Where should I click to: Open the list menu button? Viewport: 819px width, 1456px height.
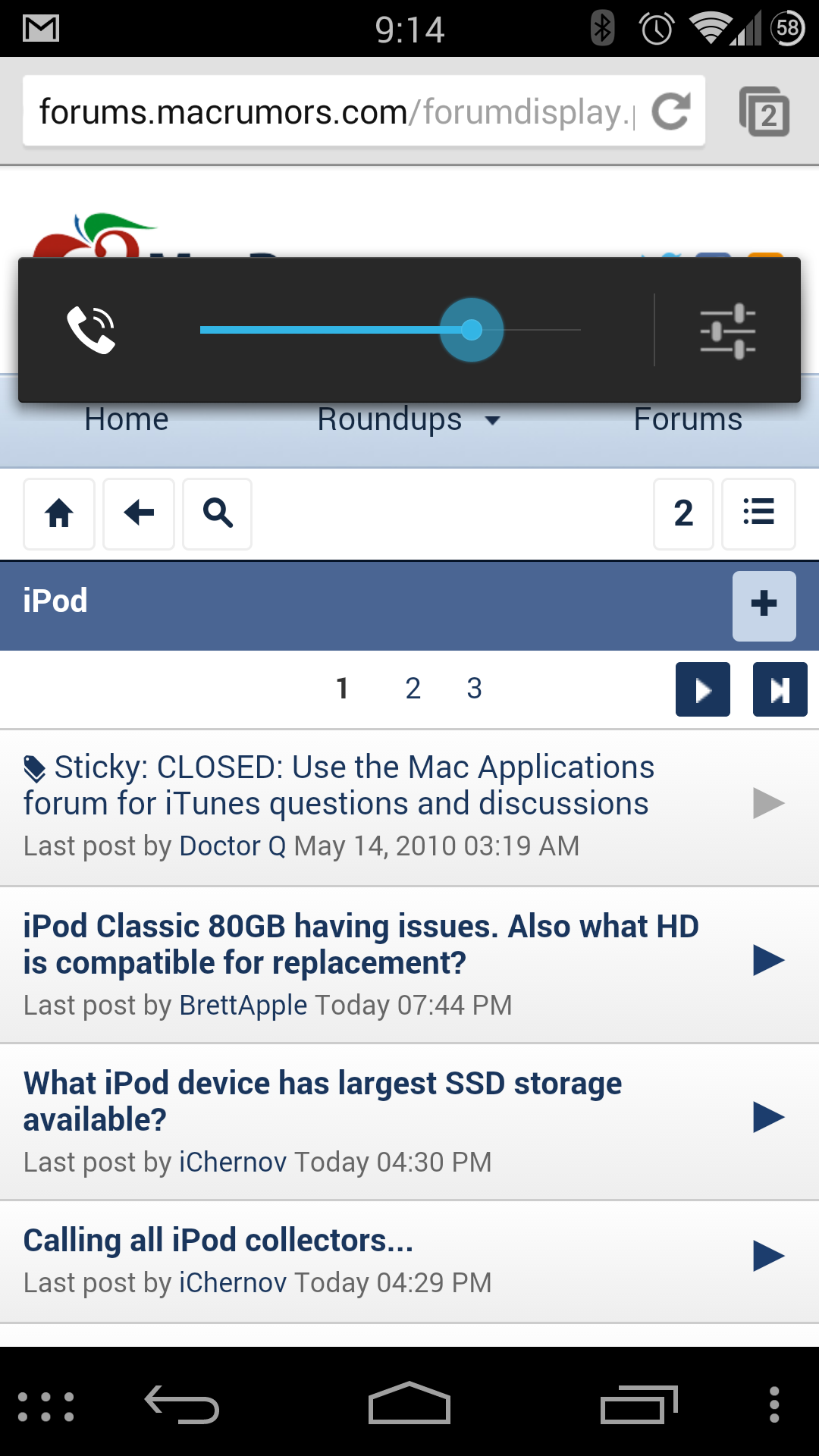pyautogui.click(x=758, y=513)
